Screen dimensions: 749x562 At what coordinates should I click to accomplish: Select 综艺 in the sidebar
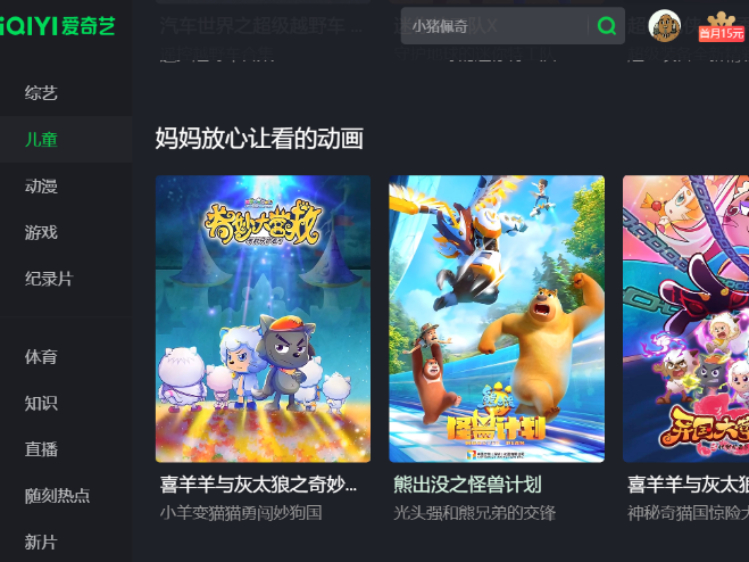coord(41,93)
